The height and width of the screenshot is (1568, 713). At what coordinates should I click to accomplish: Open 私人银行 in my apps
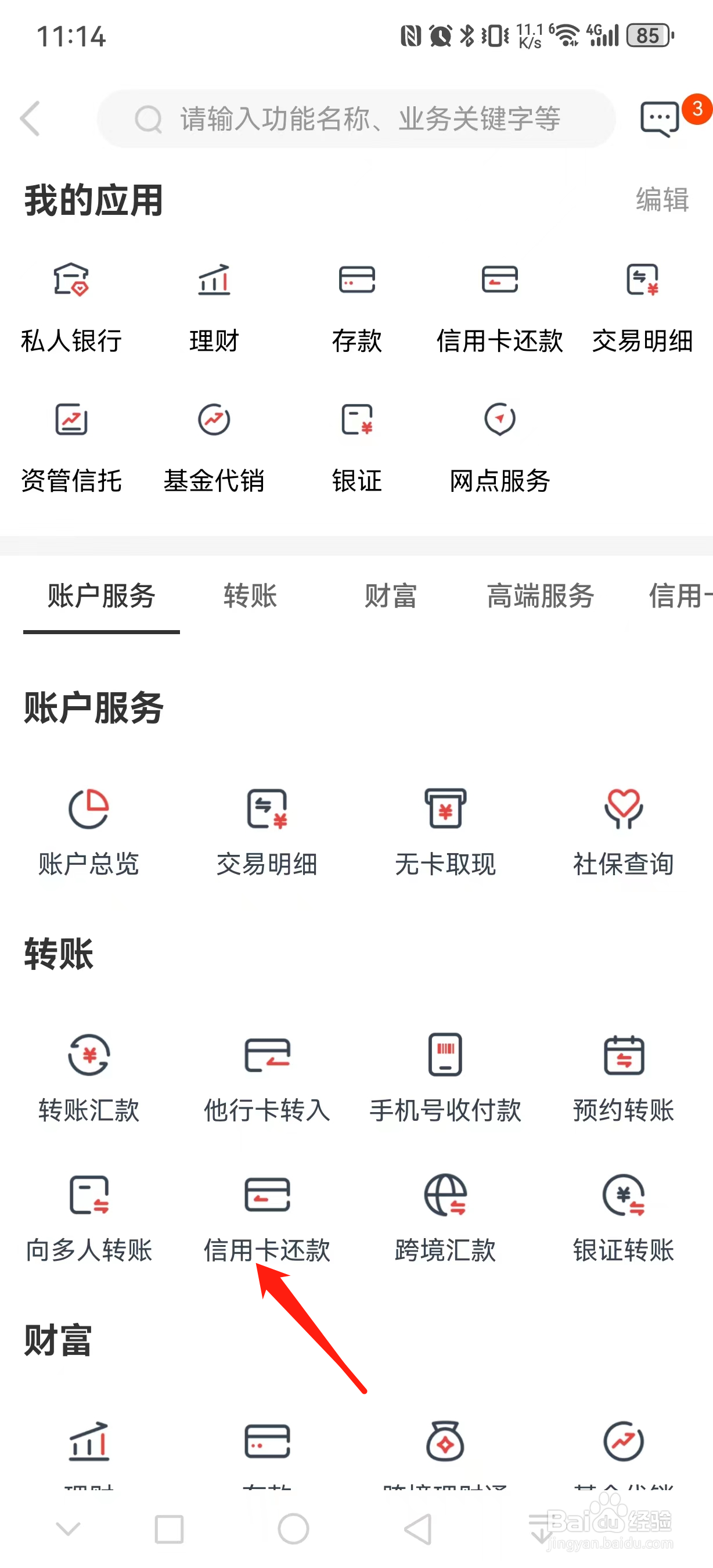(x=71, y=308)
